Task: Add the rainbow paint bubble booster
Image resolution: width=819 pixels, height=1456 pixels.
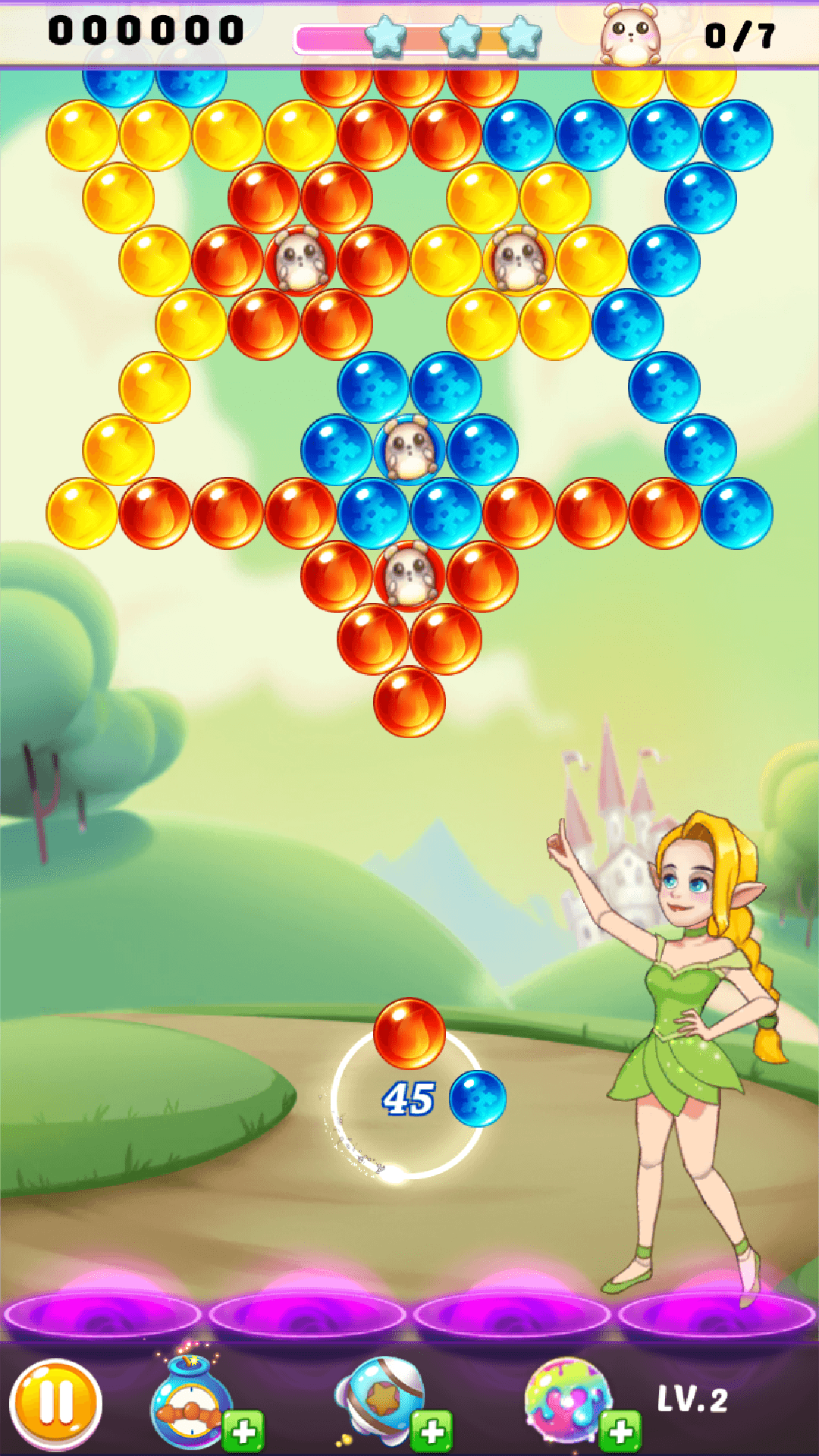Action: (620, 1430)
